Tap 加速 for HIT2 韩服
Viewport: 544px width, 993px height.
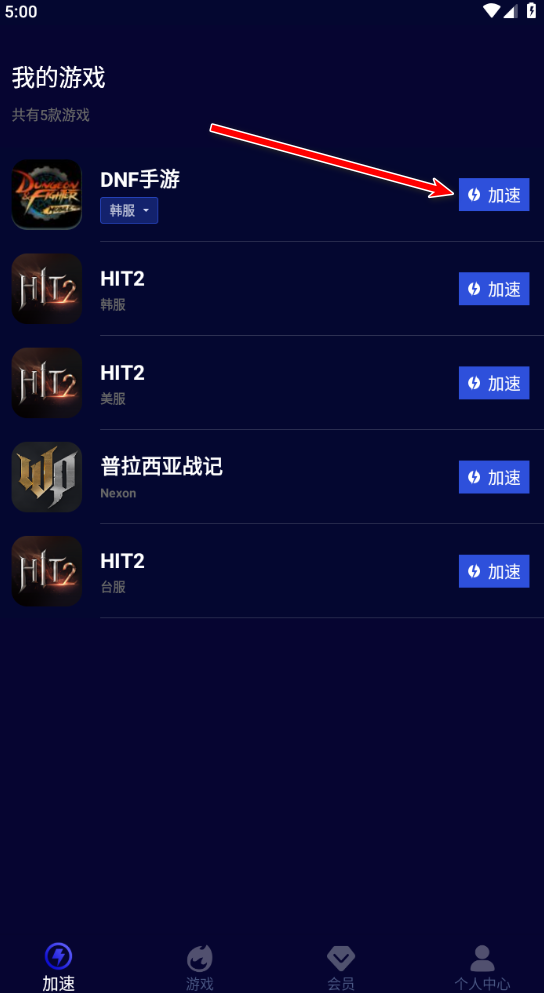click(x=494, y=289)
